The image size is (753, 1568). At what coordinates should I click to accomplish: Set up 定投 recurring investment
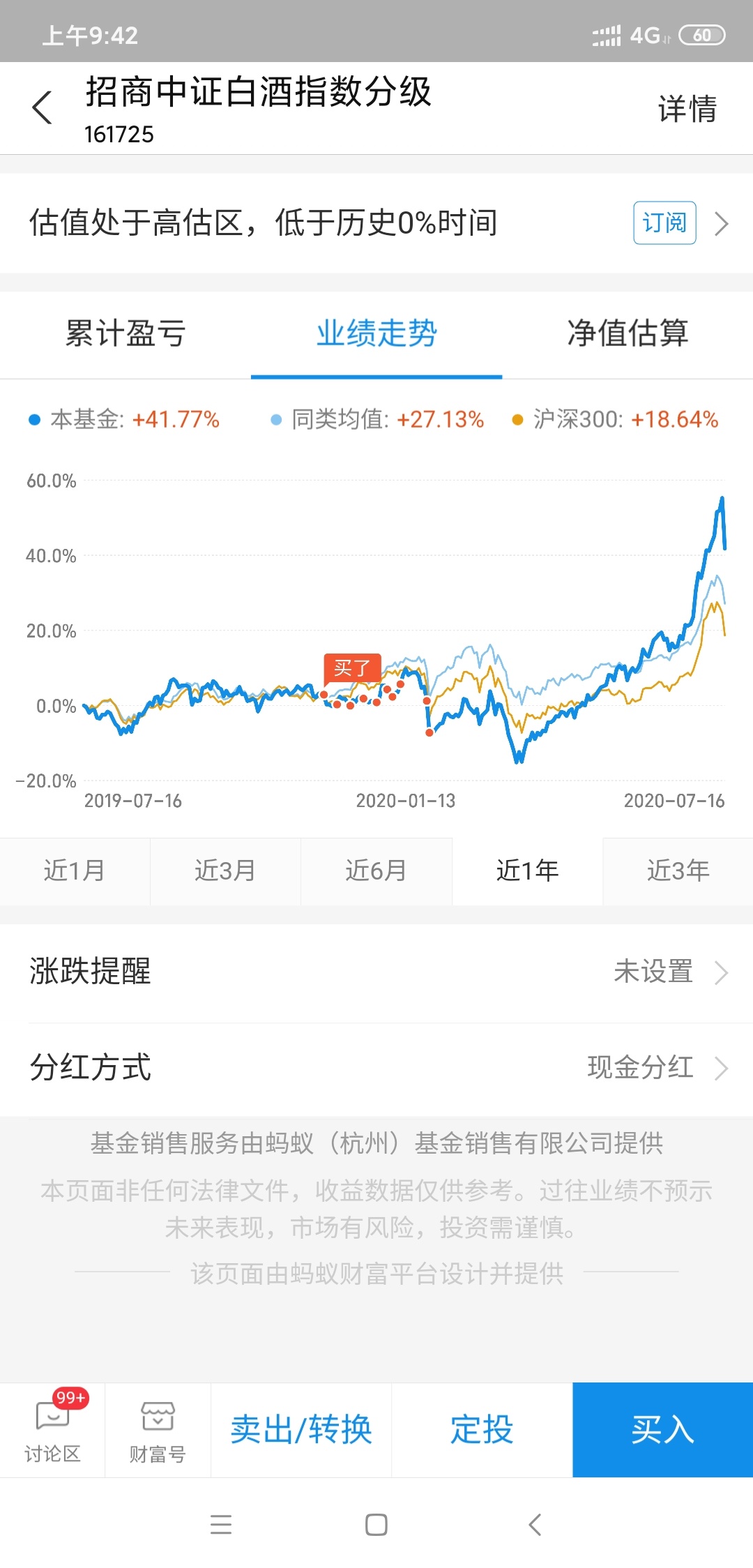[482, 1429]
